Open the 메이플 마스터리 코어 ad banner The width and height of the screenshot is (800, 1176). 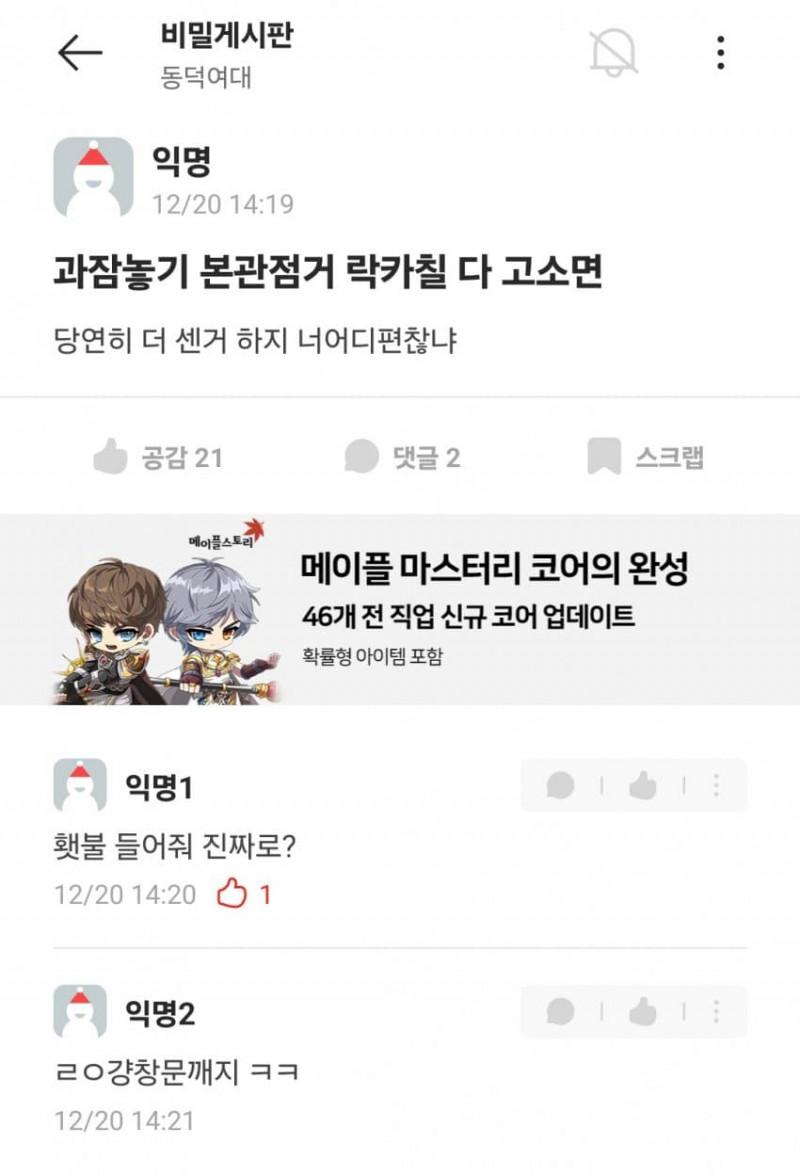click(400, 609)
